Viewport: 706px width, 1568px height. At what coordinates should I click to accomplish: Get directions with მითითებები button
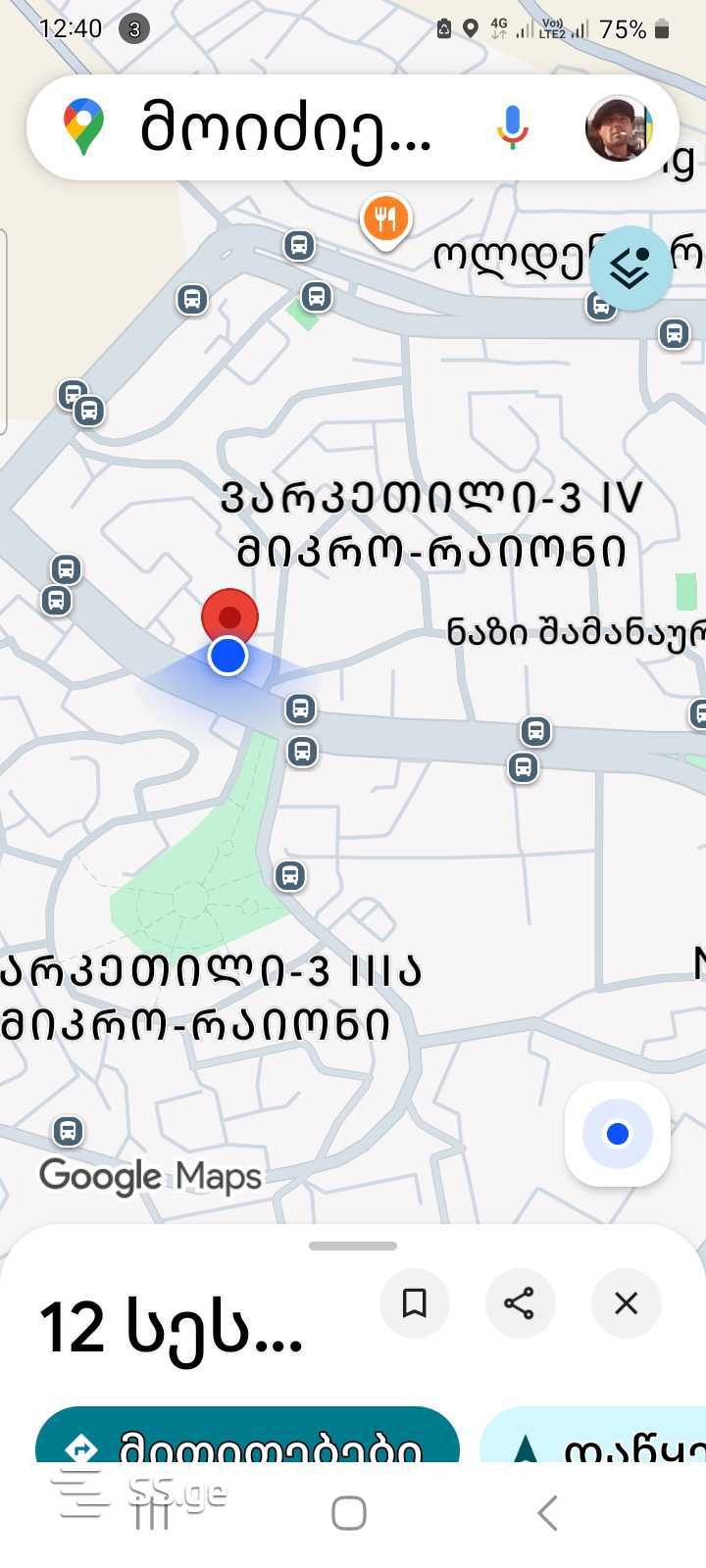[x=247, y=1439]
